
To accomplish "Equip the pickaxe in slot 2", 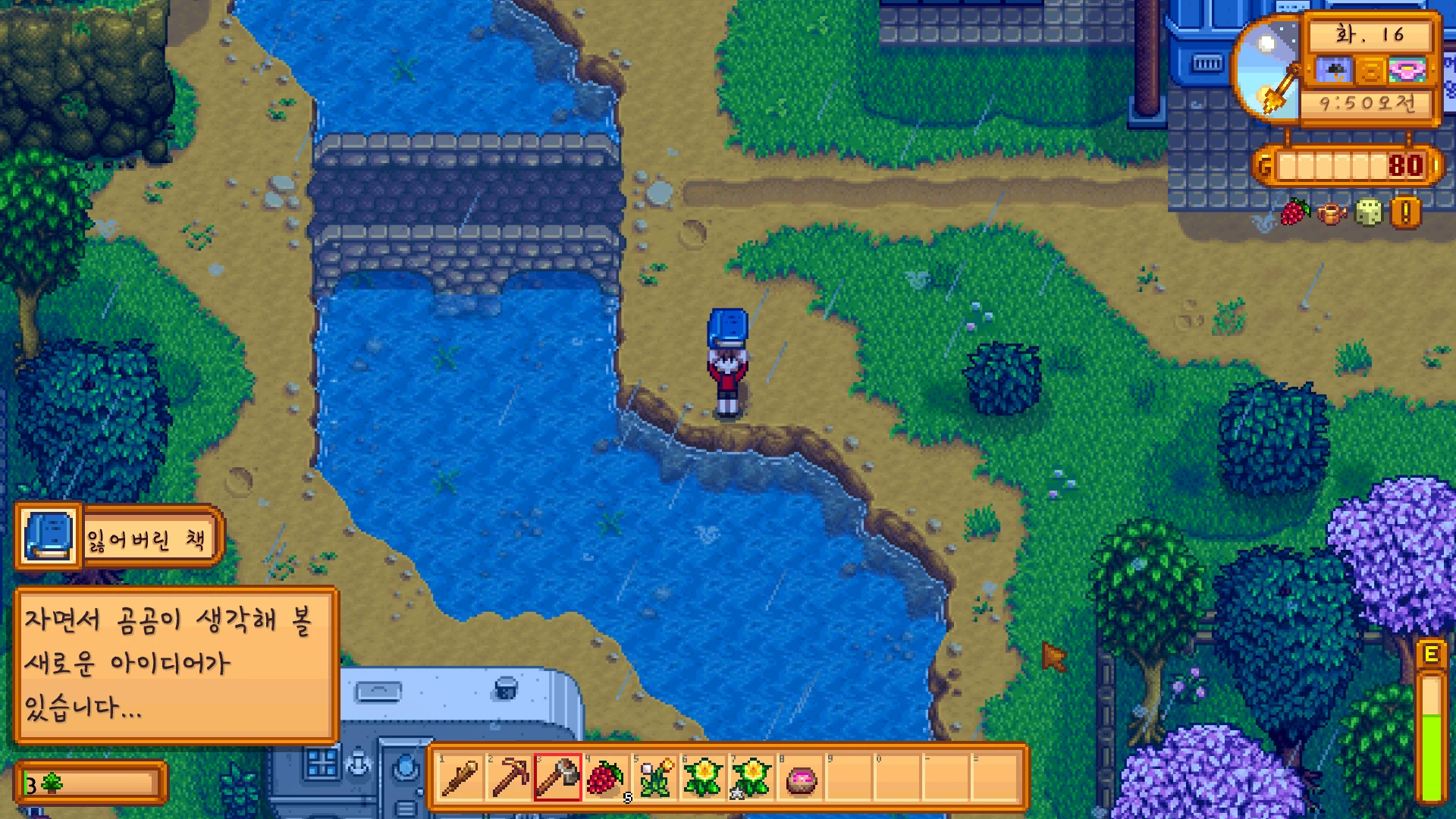I will (509, 778).
